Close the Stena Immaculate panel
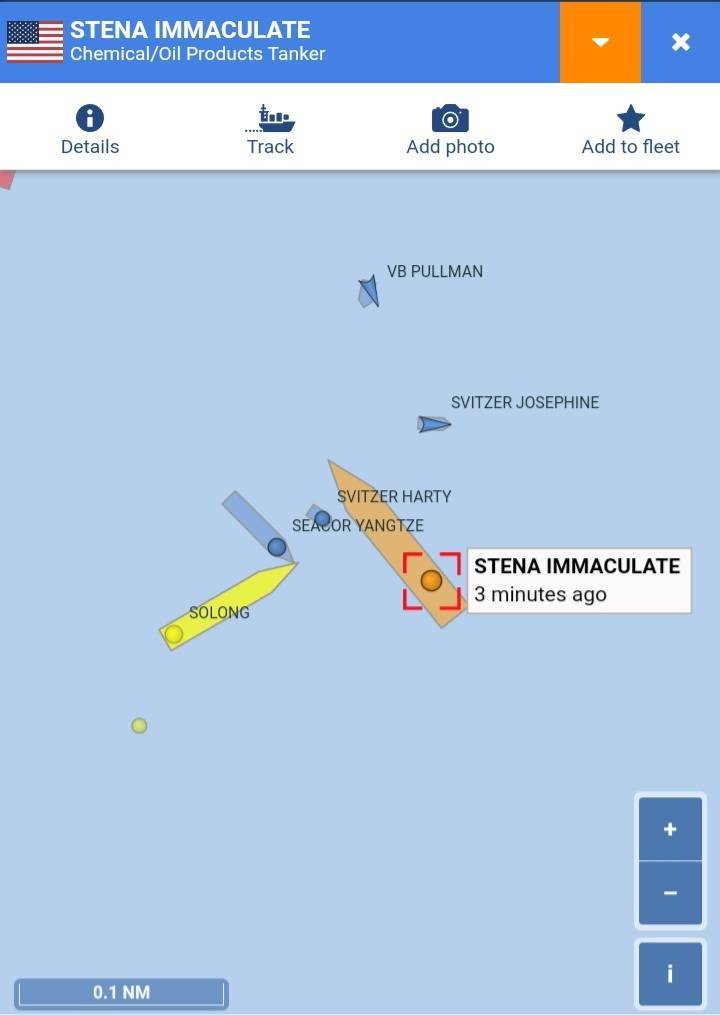The width and height of the screenshot is (720, 1015). click(x=680, y=42)
